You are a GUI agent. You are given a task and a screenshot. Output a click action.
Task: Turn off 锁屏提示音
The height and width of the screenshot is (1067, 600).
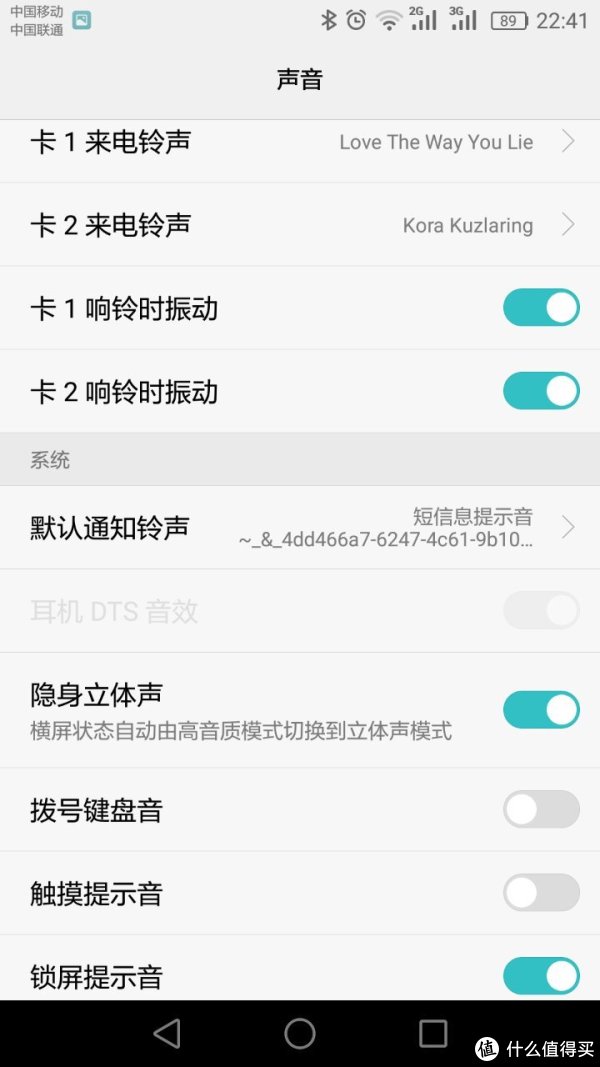[541, 976]
